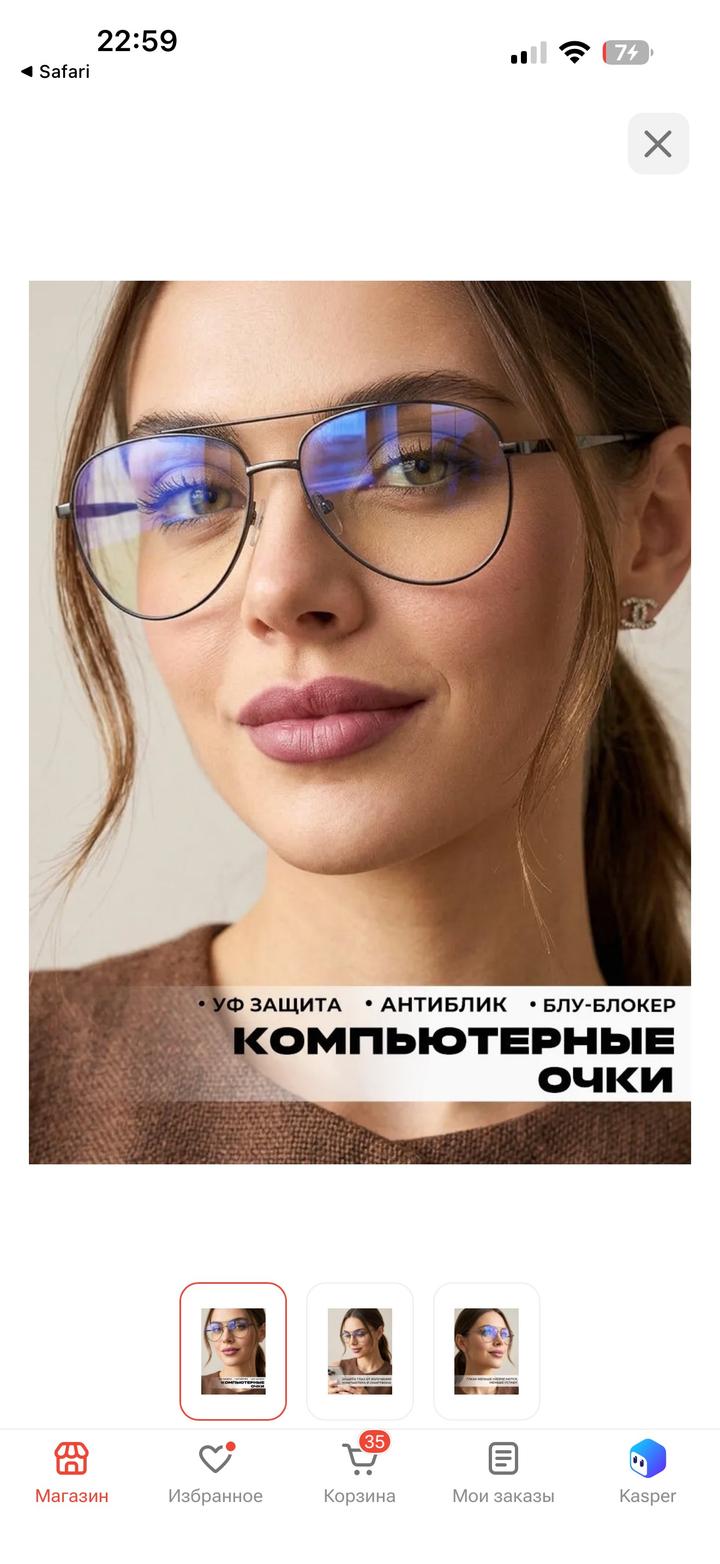
Task: Open the Kasper tab
Action: [x=647, y=1473]
